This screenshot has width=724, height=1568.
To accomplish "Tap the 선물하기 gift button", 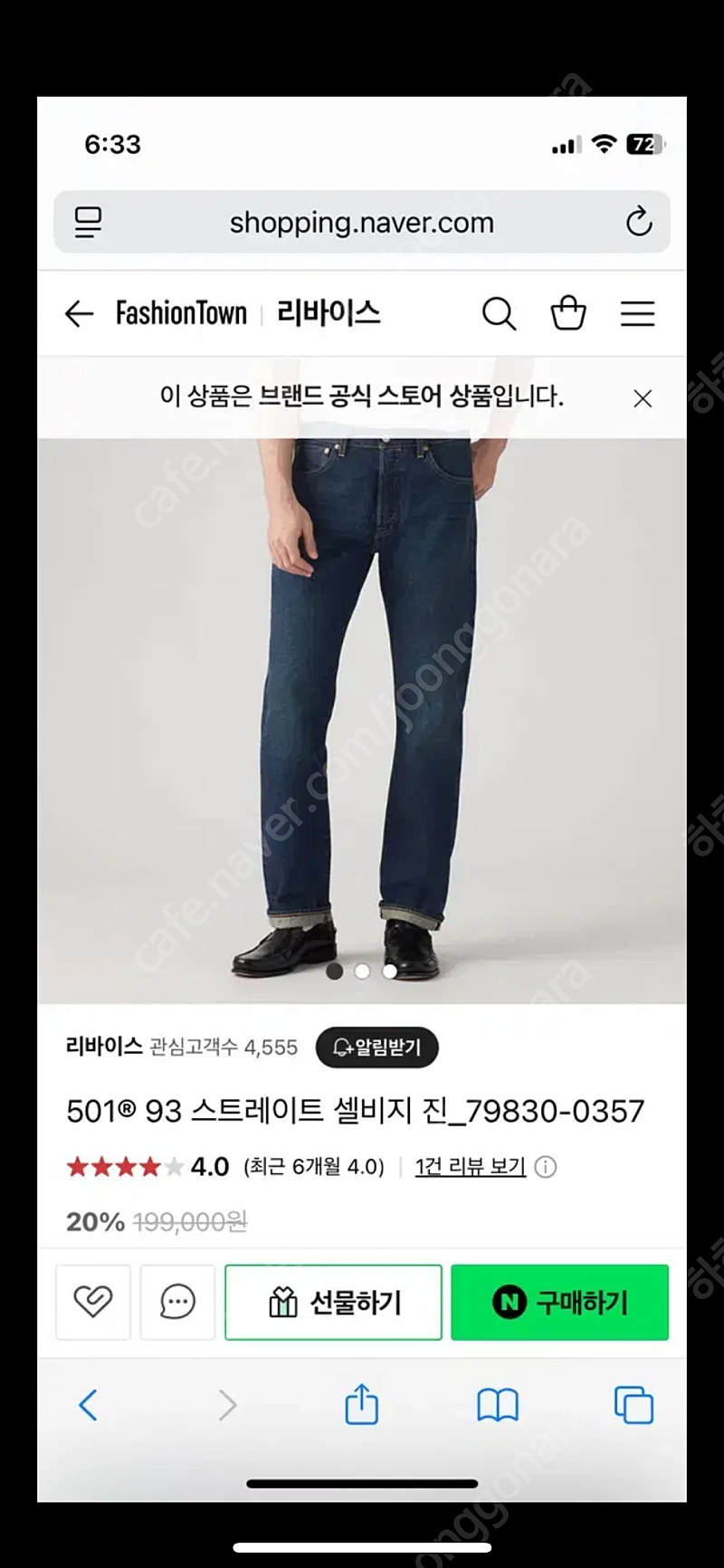I will tap(333, 1302).
